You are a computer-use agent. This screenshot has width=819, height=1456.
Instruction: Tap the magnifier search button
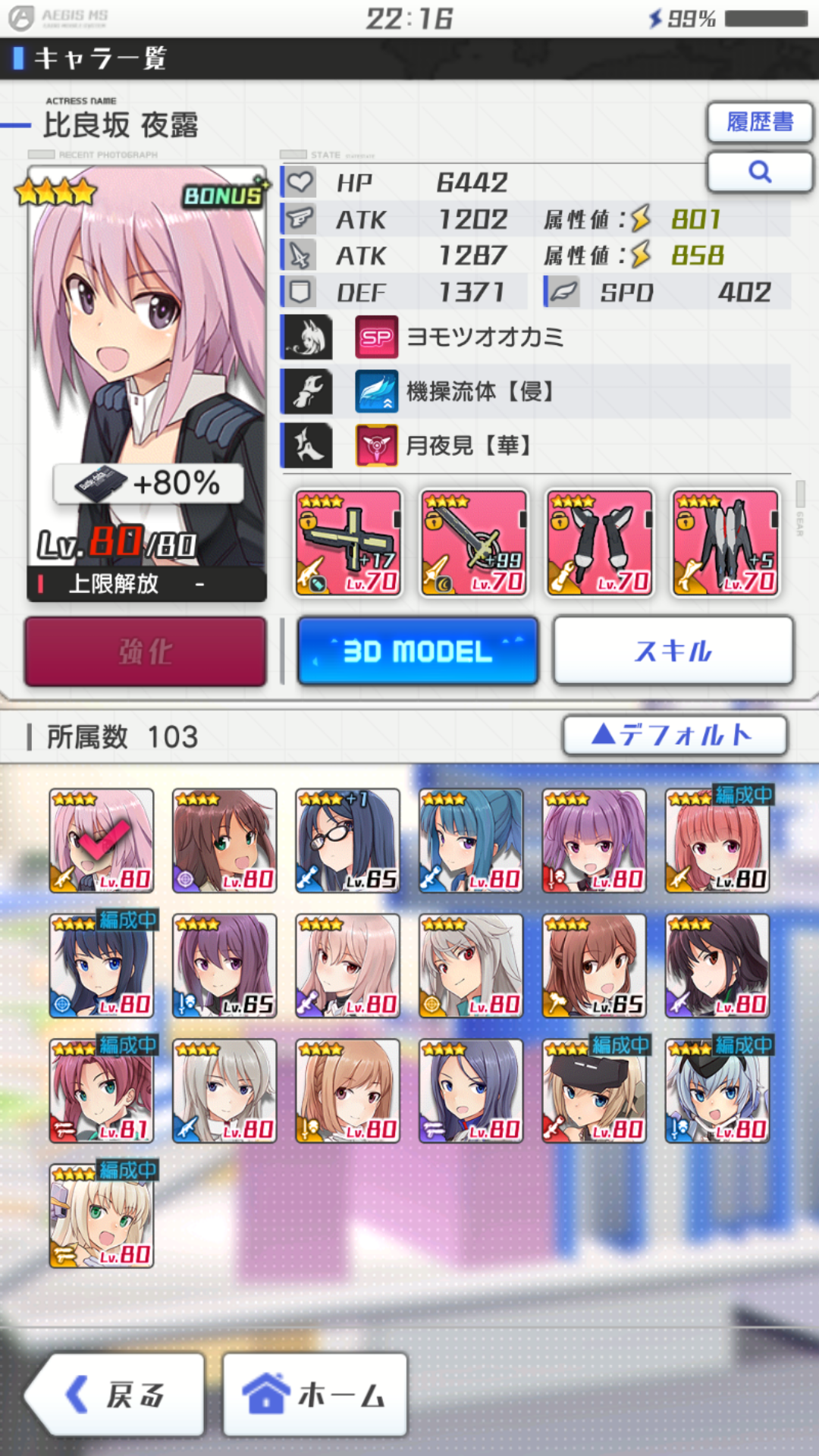(x=760, y=172)
